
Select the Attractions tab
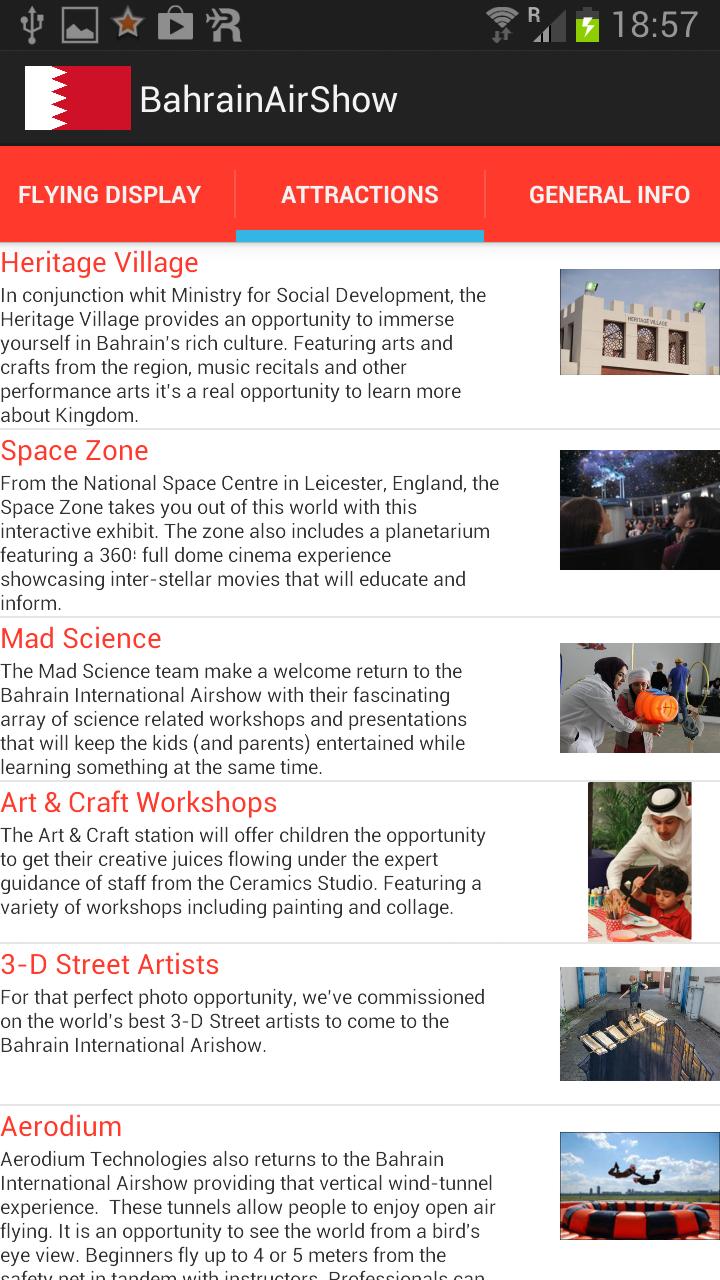point(360,195)
